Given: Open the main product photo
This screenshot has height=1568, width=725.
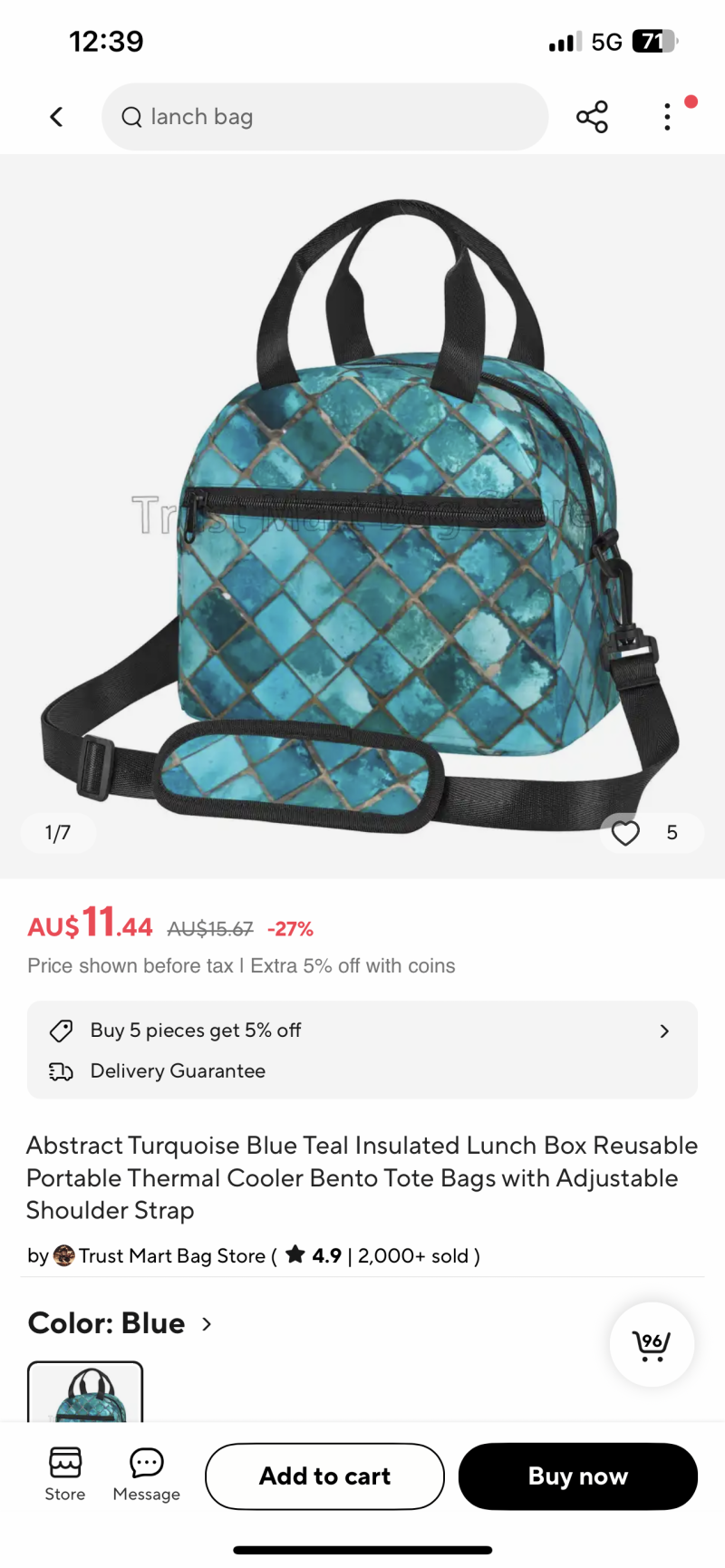Looking at the screenshot, I should pyautogui.click(x=362, y=517).
